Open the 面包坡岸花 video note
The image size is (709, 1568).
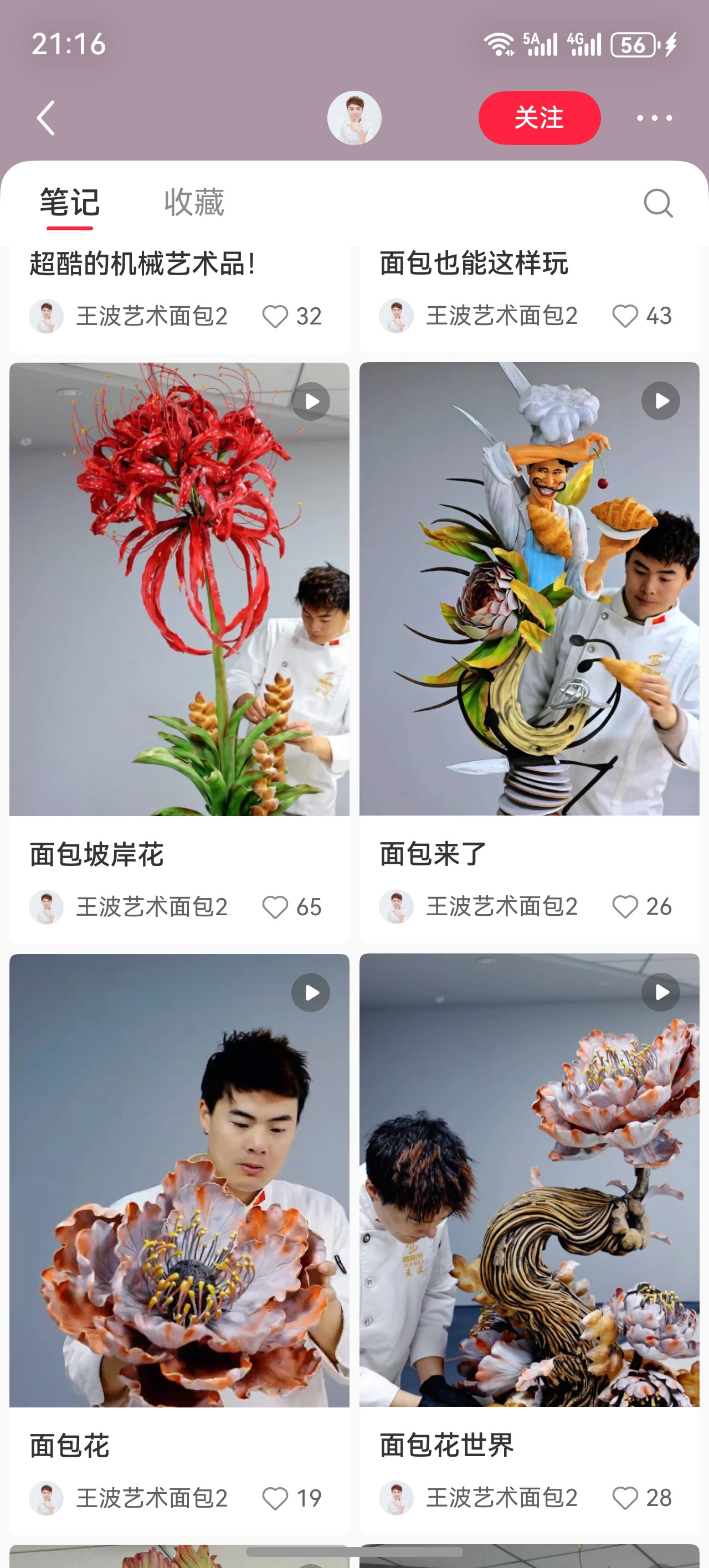point(179,589)
